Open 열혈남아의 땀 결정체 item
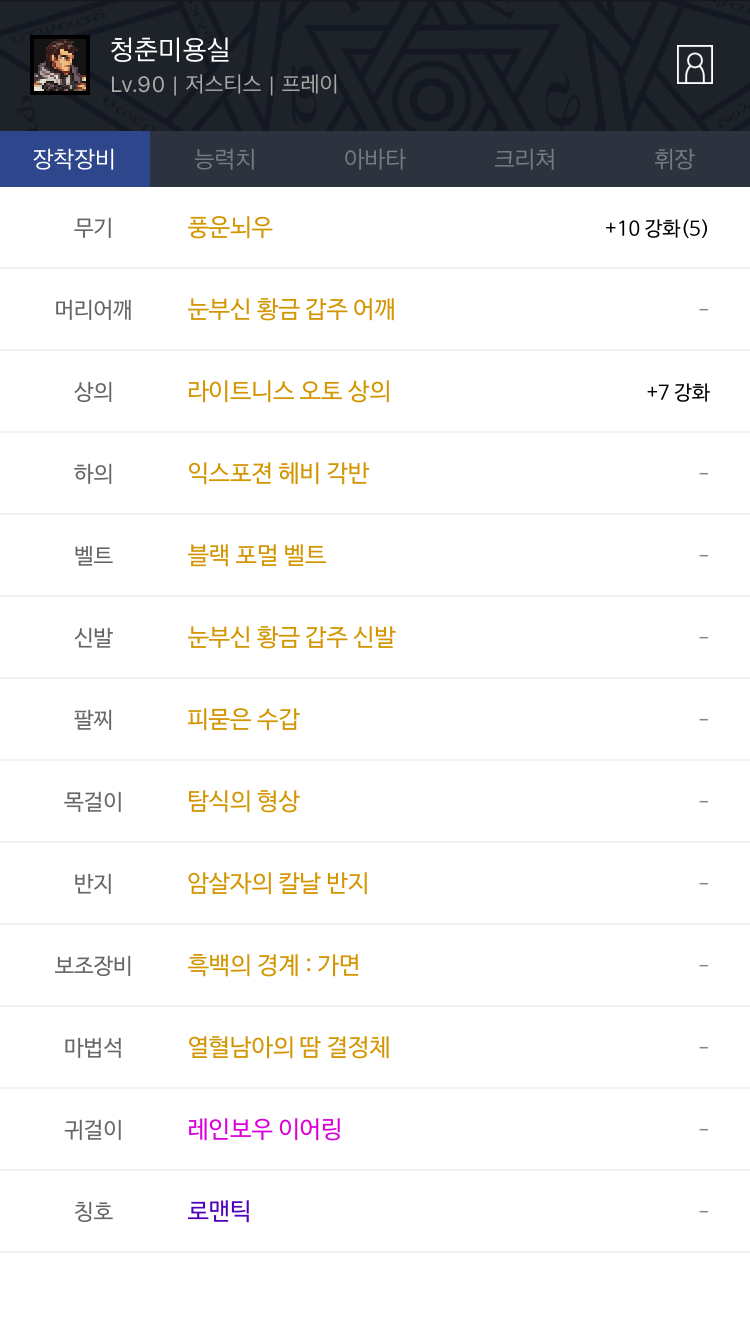The height and width of the screenshot is (1334, 750). 289,1048
